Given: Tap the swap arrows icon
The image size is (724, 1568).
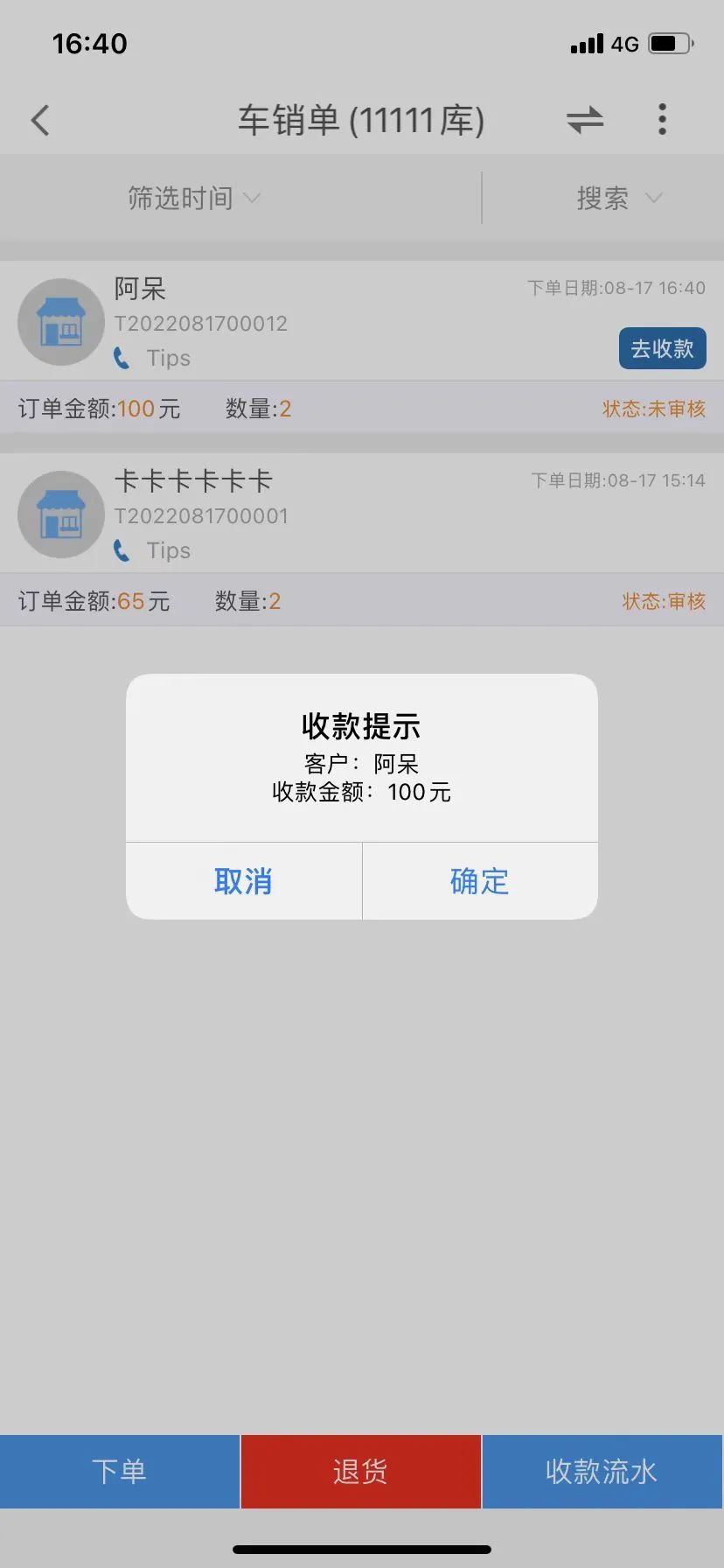Looking at the screenshot, I should pos(585,120).
